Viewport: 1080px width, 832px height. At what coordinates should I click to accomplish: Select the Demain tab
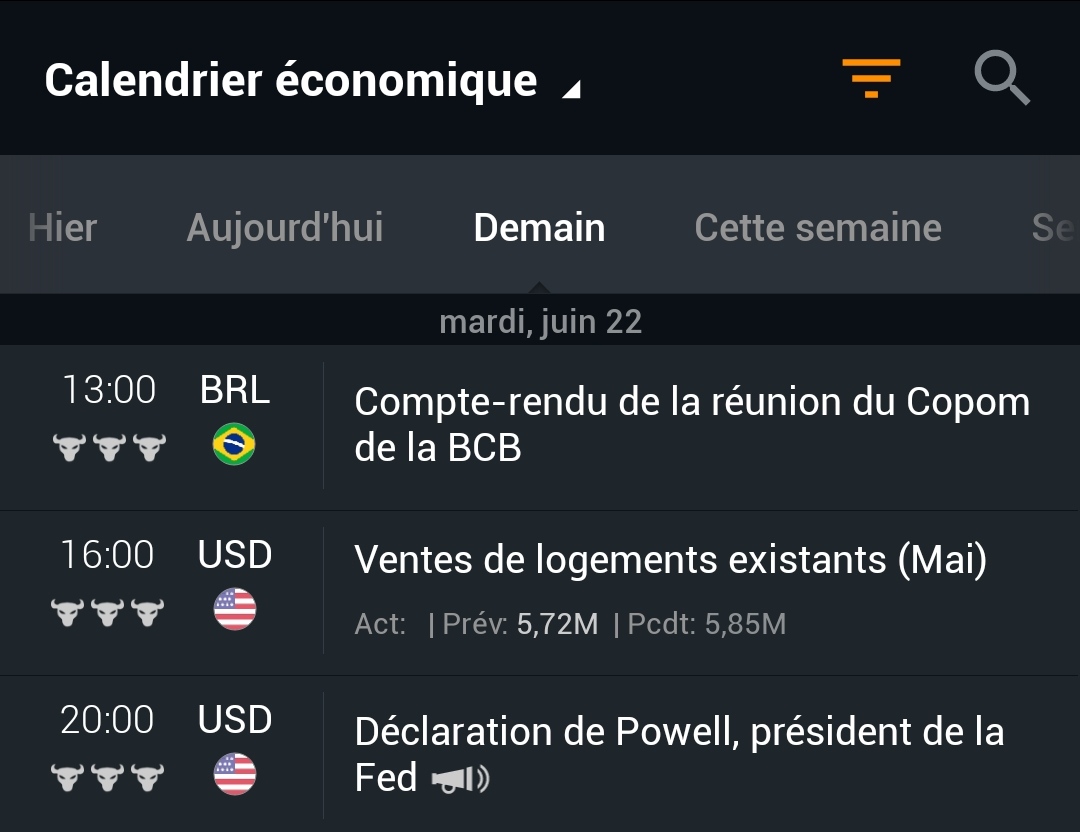pos(539,228)
